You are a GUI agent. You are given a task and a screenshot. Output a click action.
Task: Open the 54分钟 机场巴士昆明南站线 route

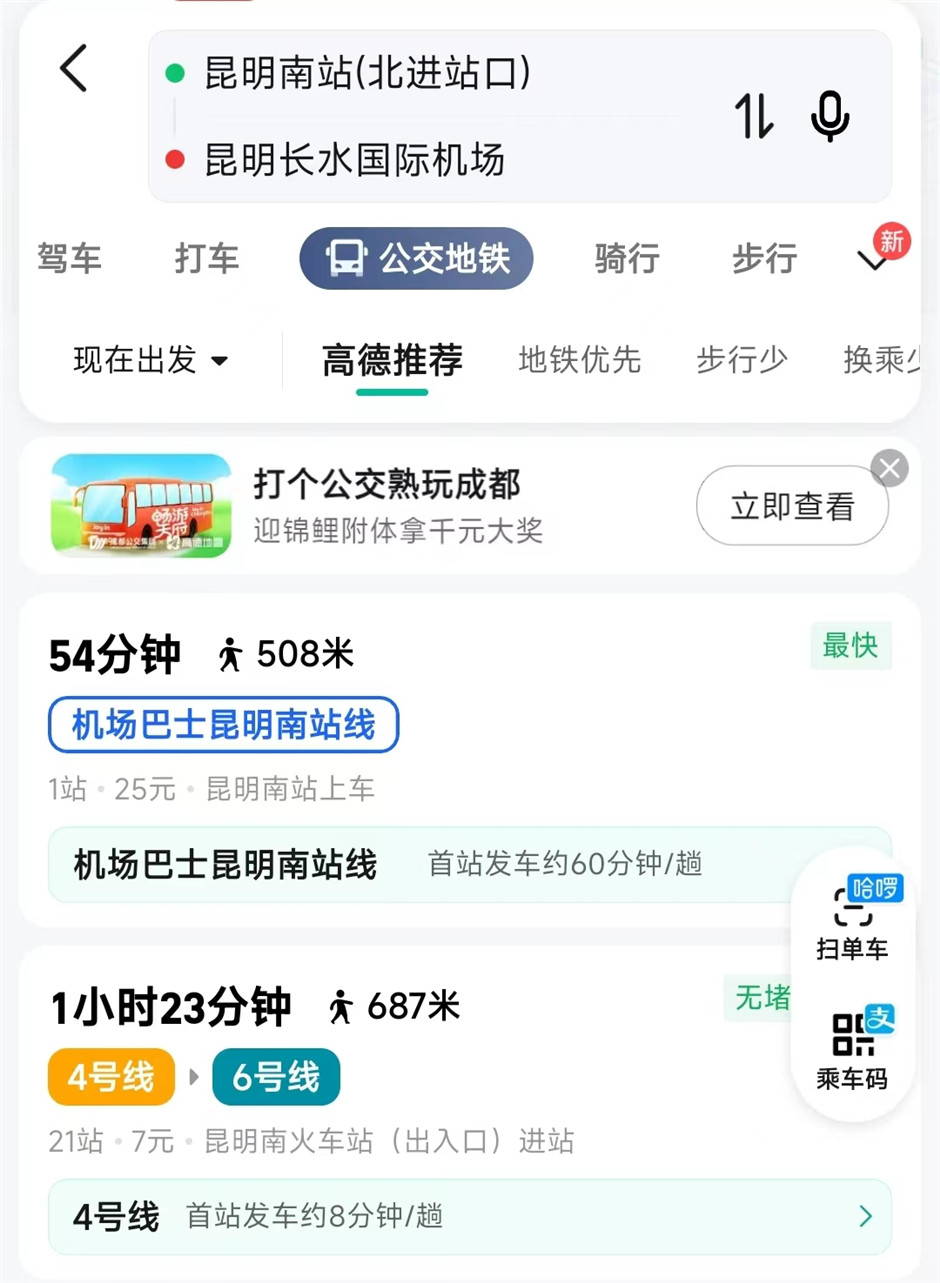[400, 700]
